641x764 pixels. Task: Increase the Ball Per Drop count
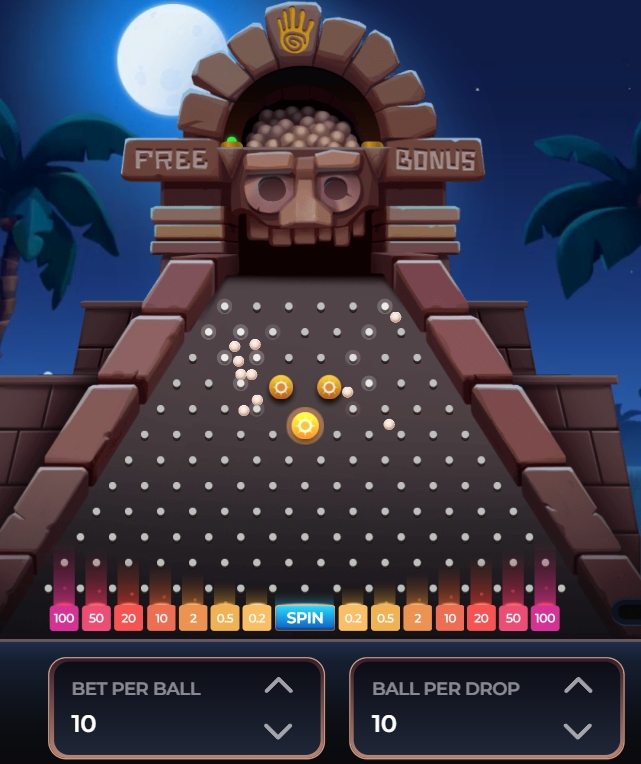pos(578,686)
